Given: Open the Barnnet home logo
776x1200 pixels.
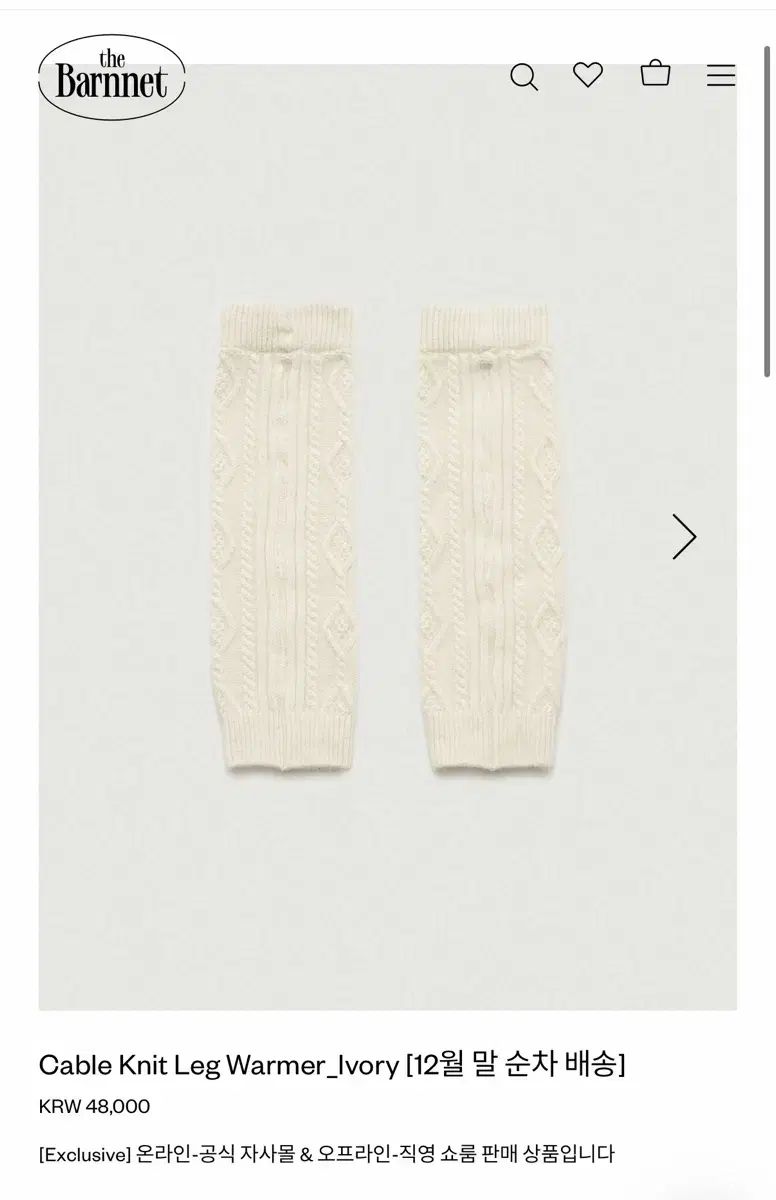Looking at the screenshot, I should (x=111, y=79).
